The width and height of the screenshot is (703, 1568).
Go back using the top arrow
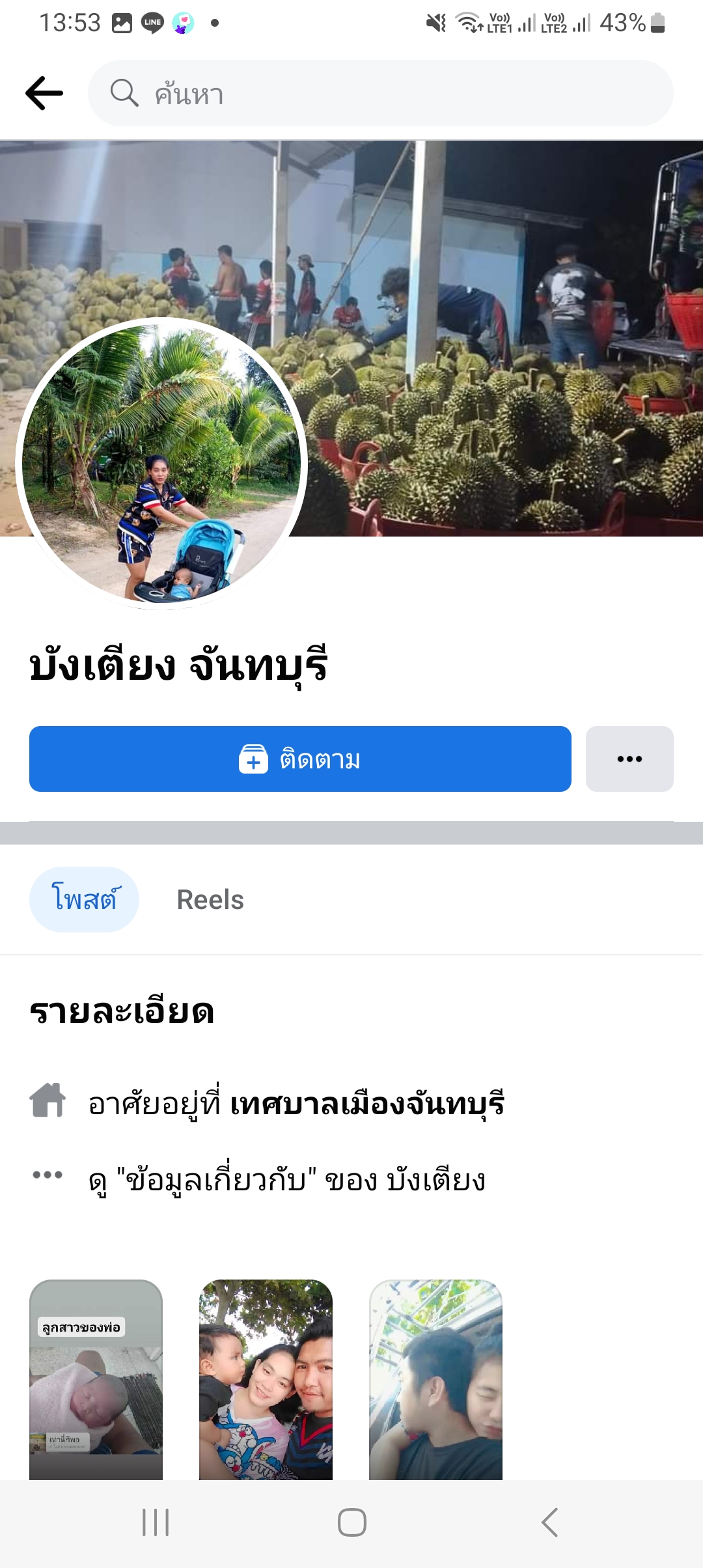pyautogui.click(x=44, y=93)
